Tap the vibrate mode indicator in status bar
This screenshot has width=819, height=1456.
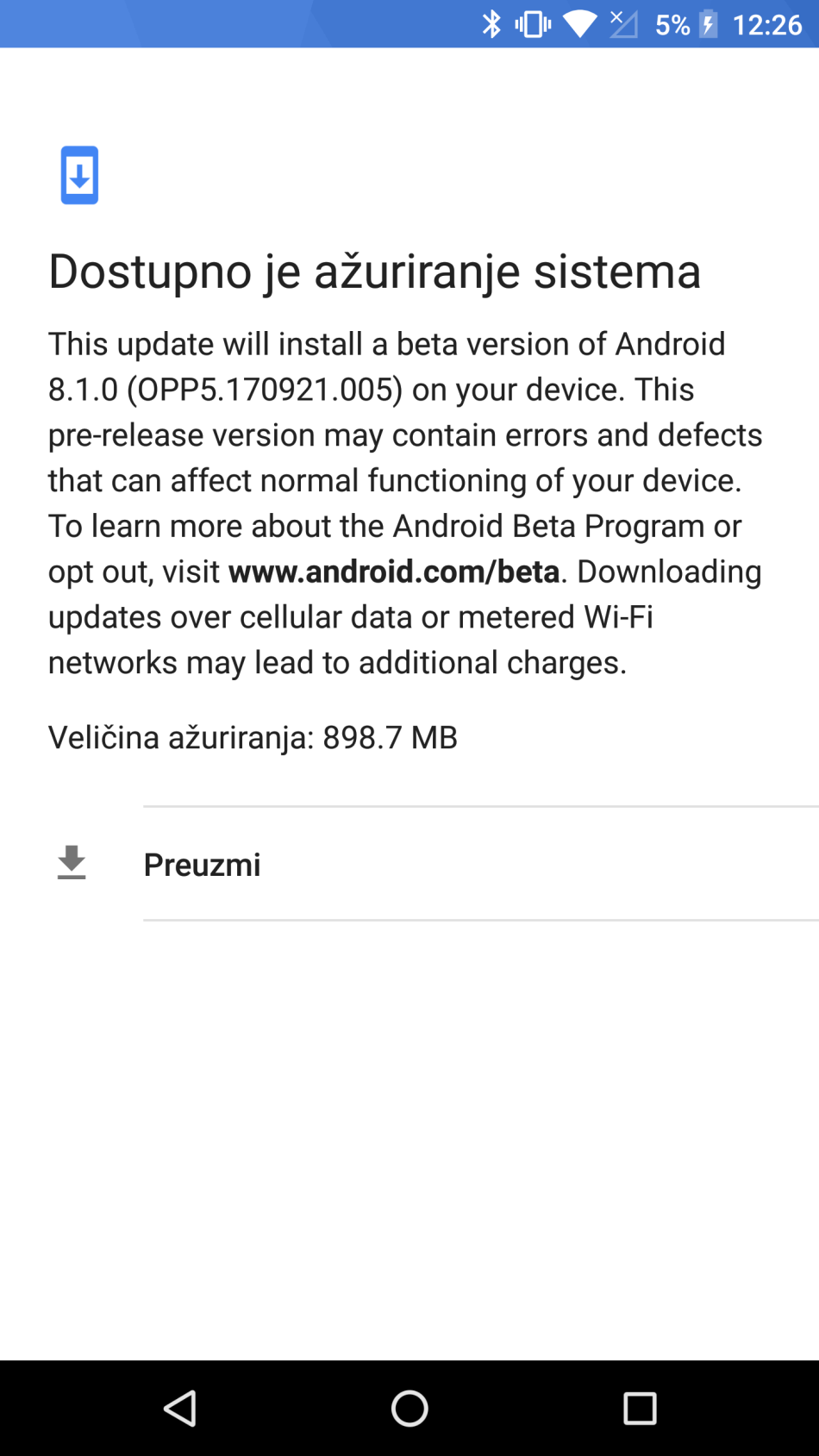point(532,24)
